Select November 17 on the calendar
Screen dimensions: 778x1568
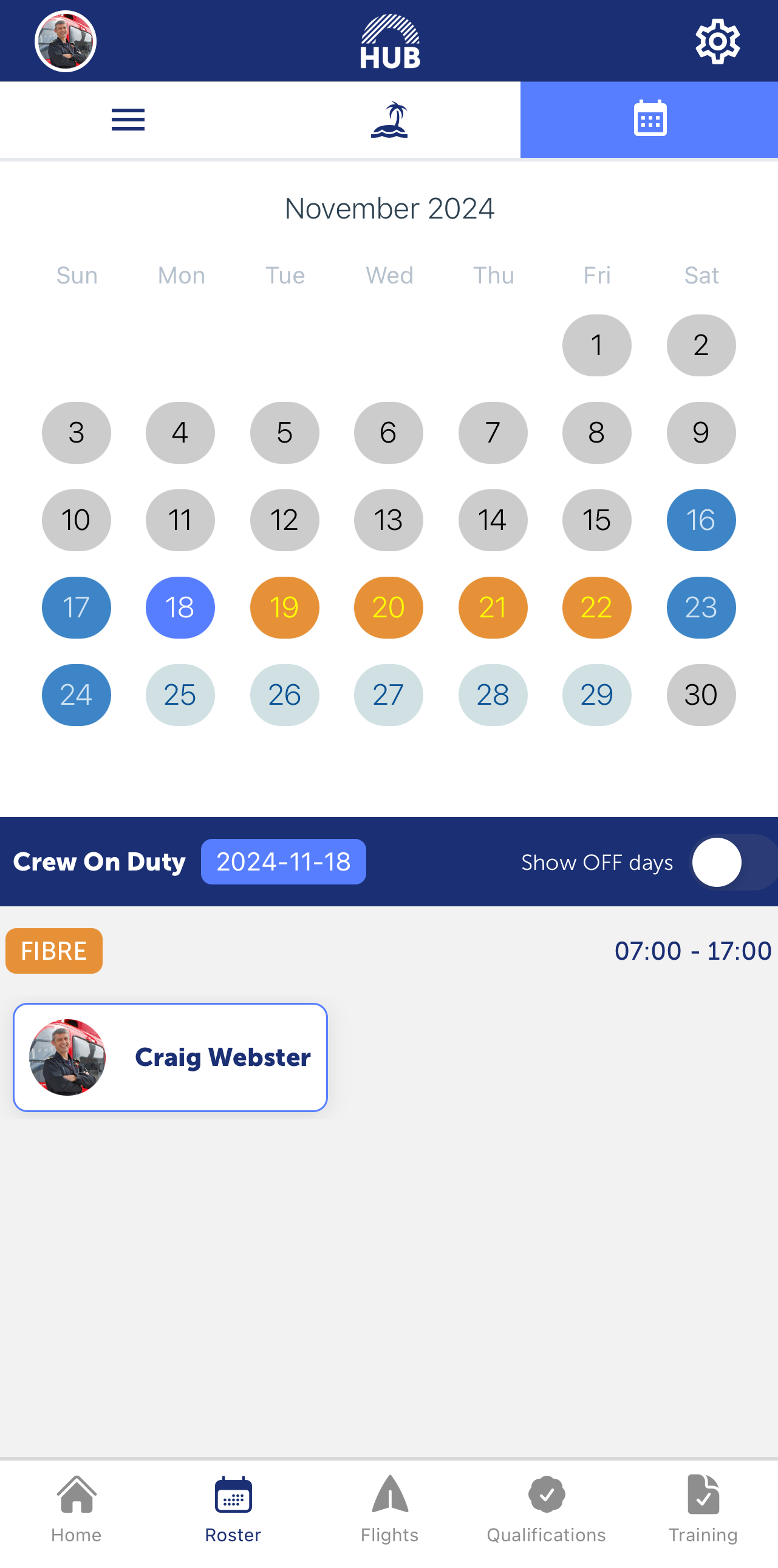[77, 607]
